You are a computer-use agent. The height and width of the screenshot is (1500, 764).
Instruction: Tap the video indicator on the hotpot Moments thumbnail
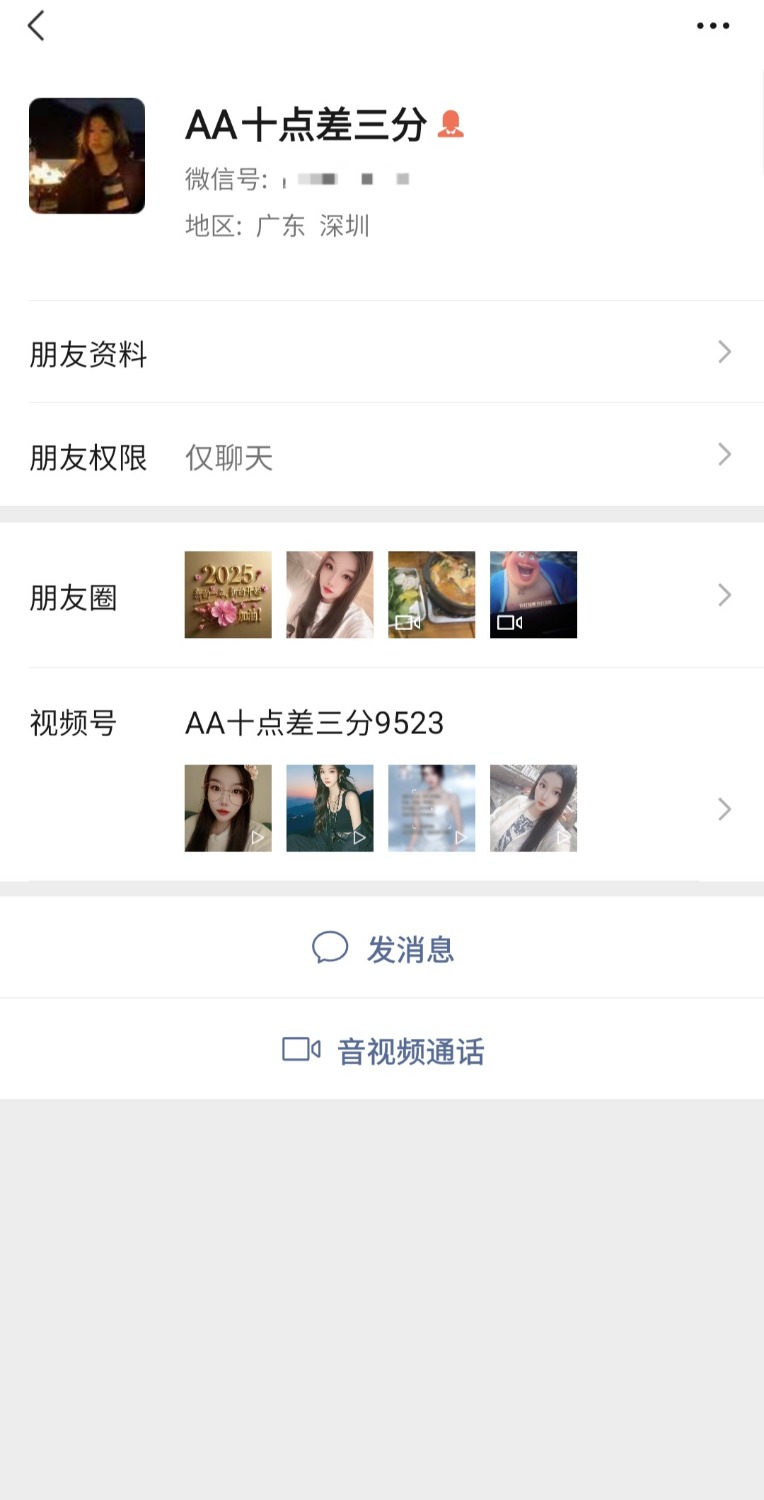pyautogui.click(x=405, y=620)
